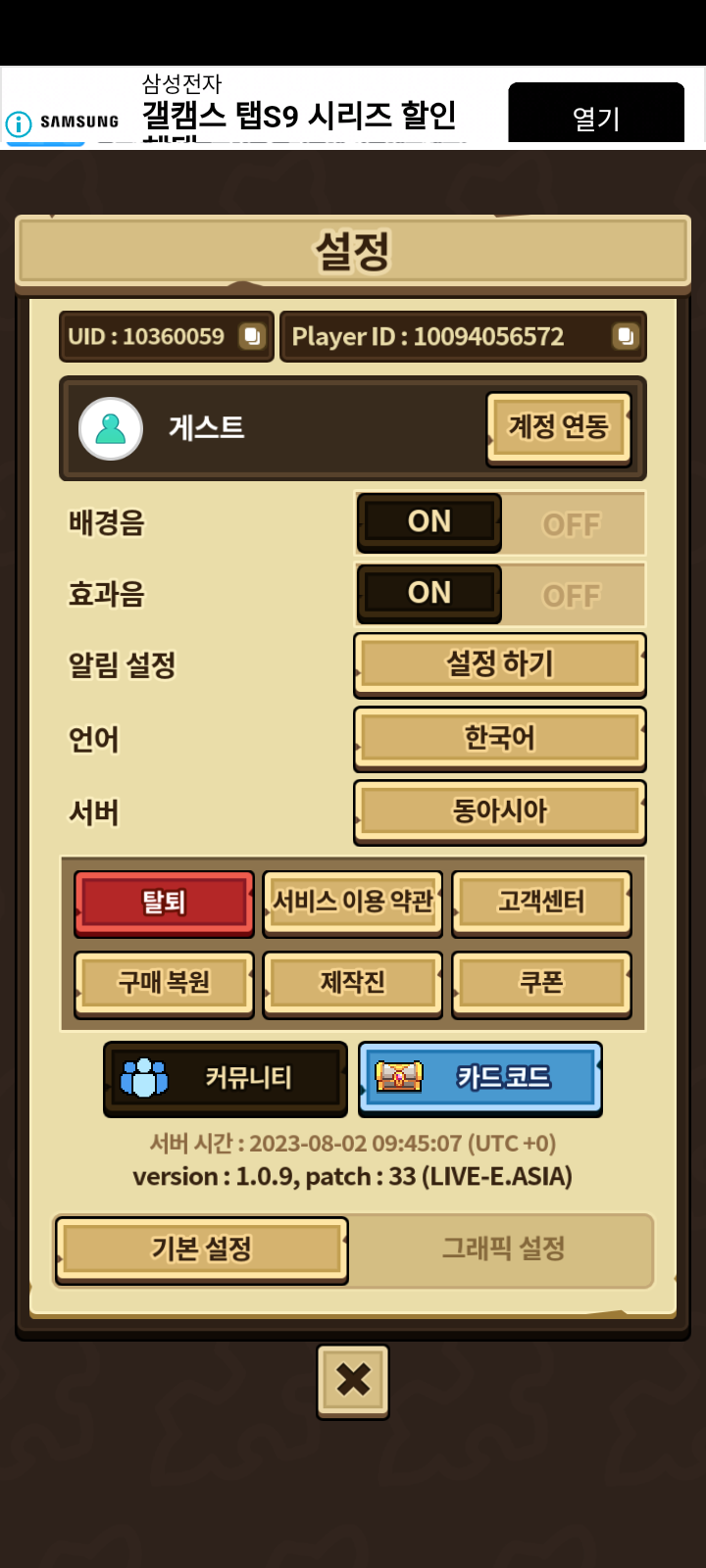View the 제작진 credits

click(352, 983)
